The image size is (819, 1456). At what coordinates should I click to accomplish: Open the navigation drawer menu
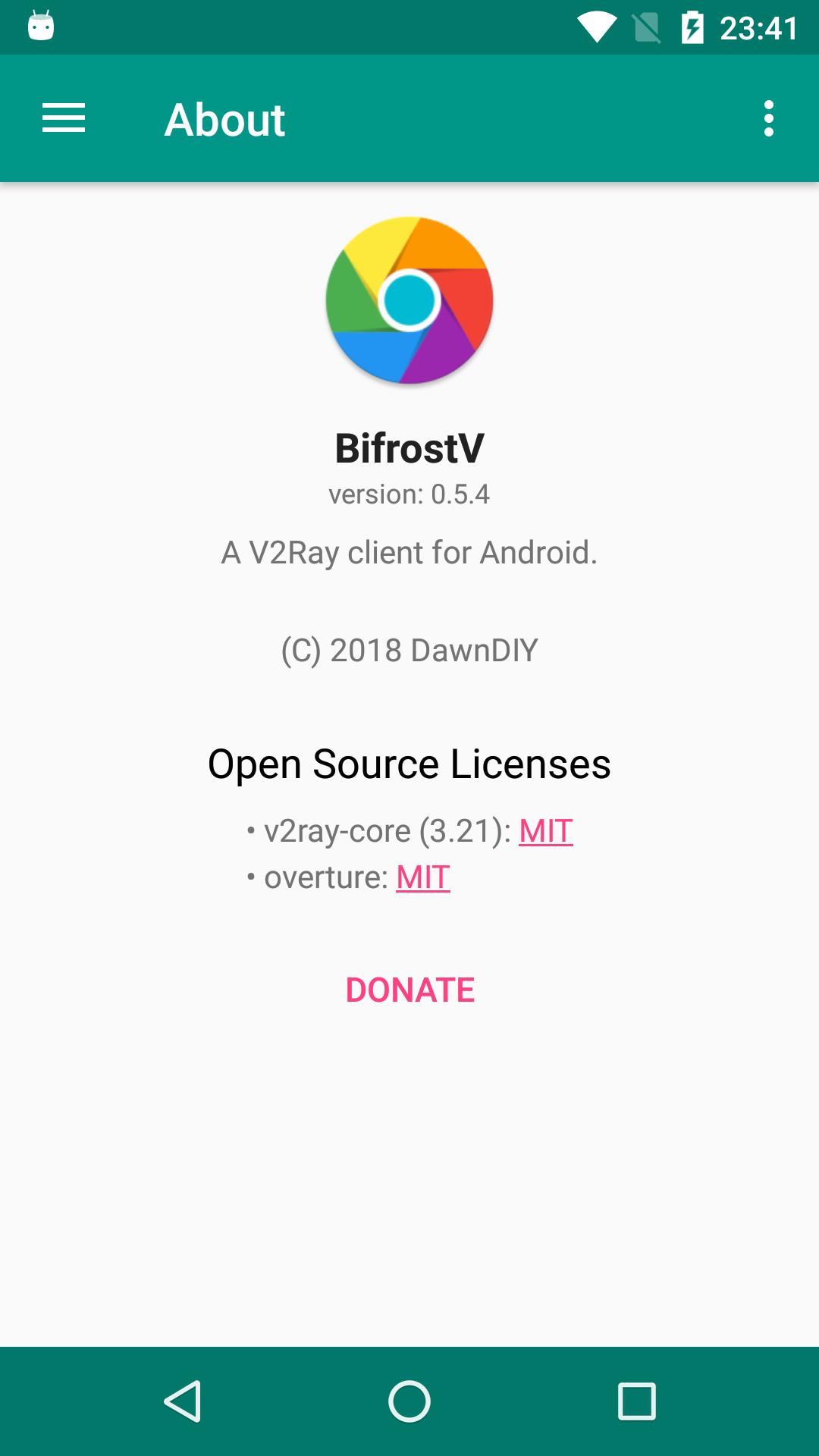click(64, 118)
